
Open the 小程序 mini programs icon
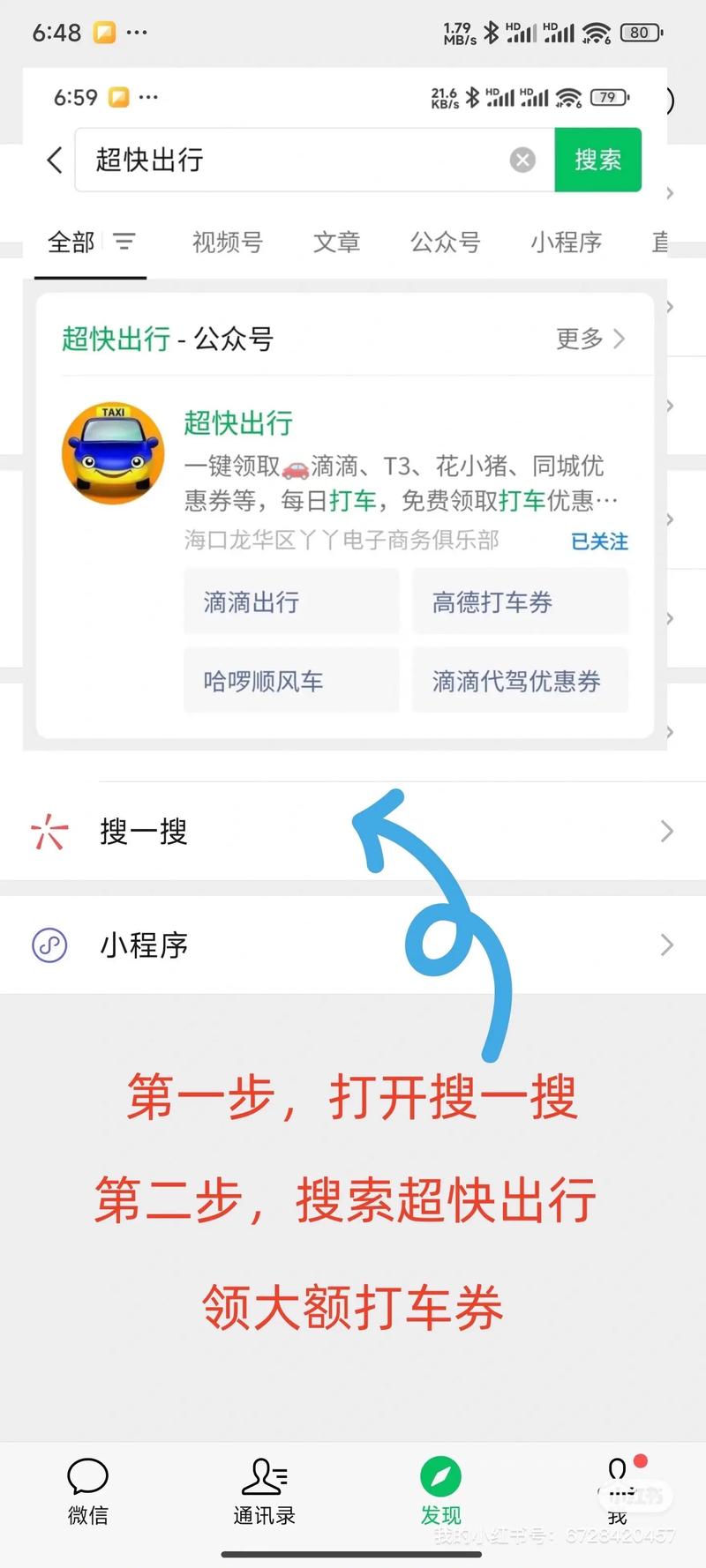(x=49, y=945)
